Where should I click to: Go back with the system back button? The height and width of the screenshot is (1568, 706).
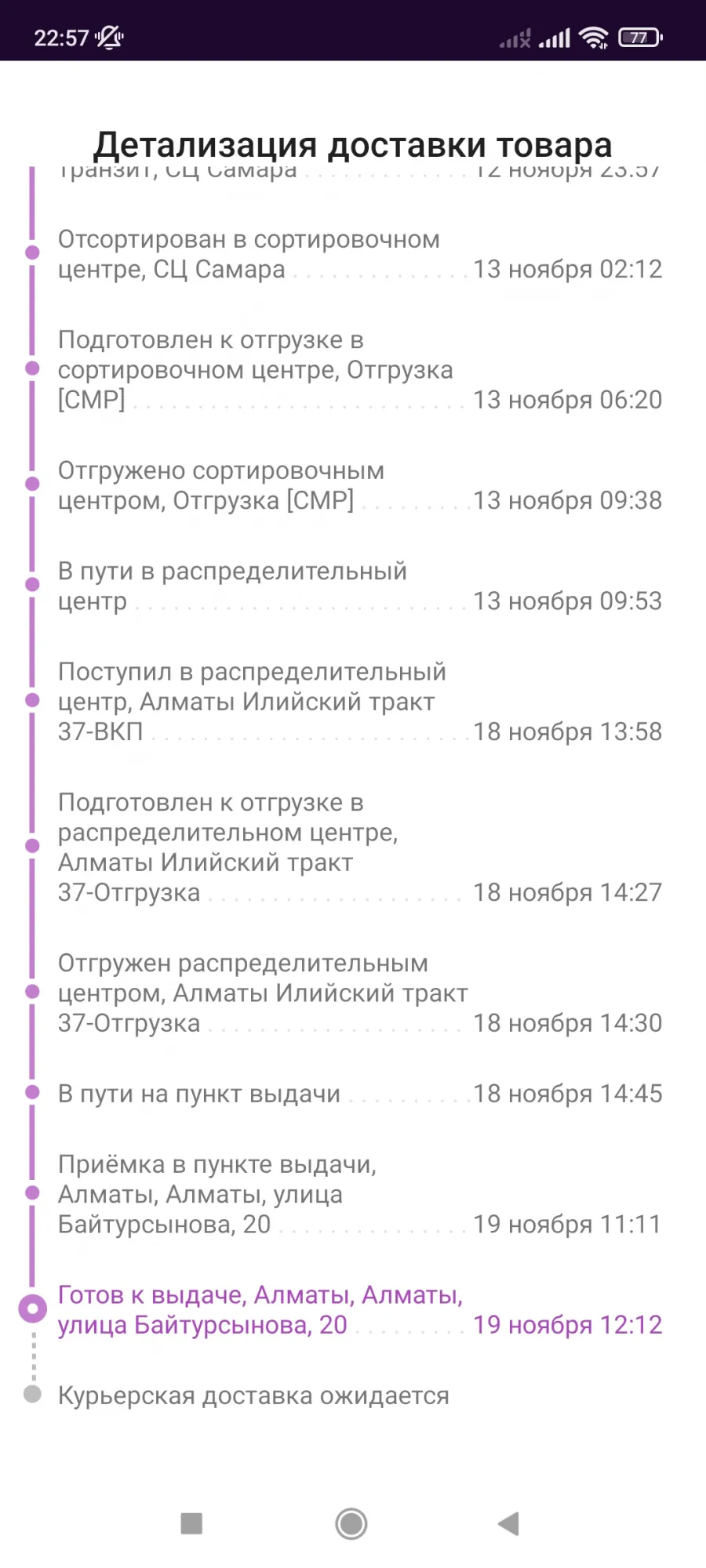point(509,1523)
